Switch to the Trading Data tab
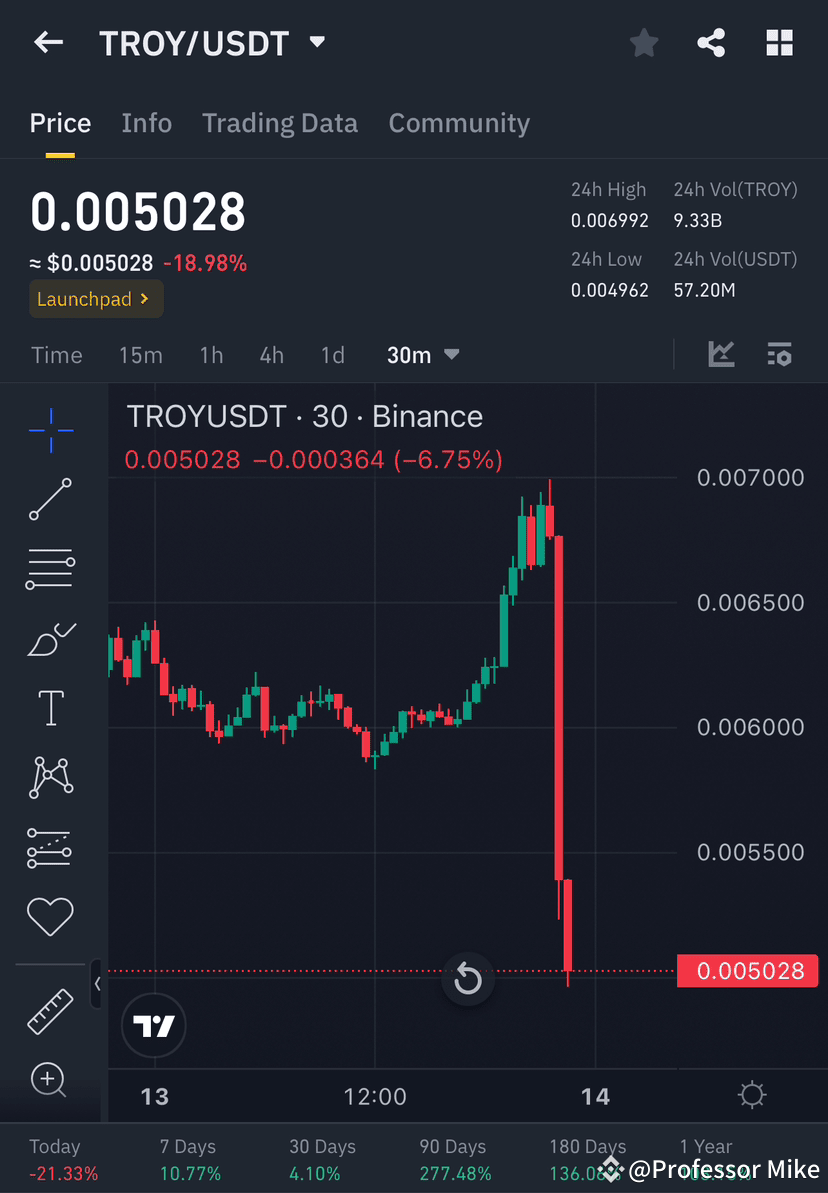 pyautogui.click(x=280, y=122)
